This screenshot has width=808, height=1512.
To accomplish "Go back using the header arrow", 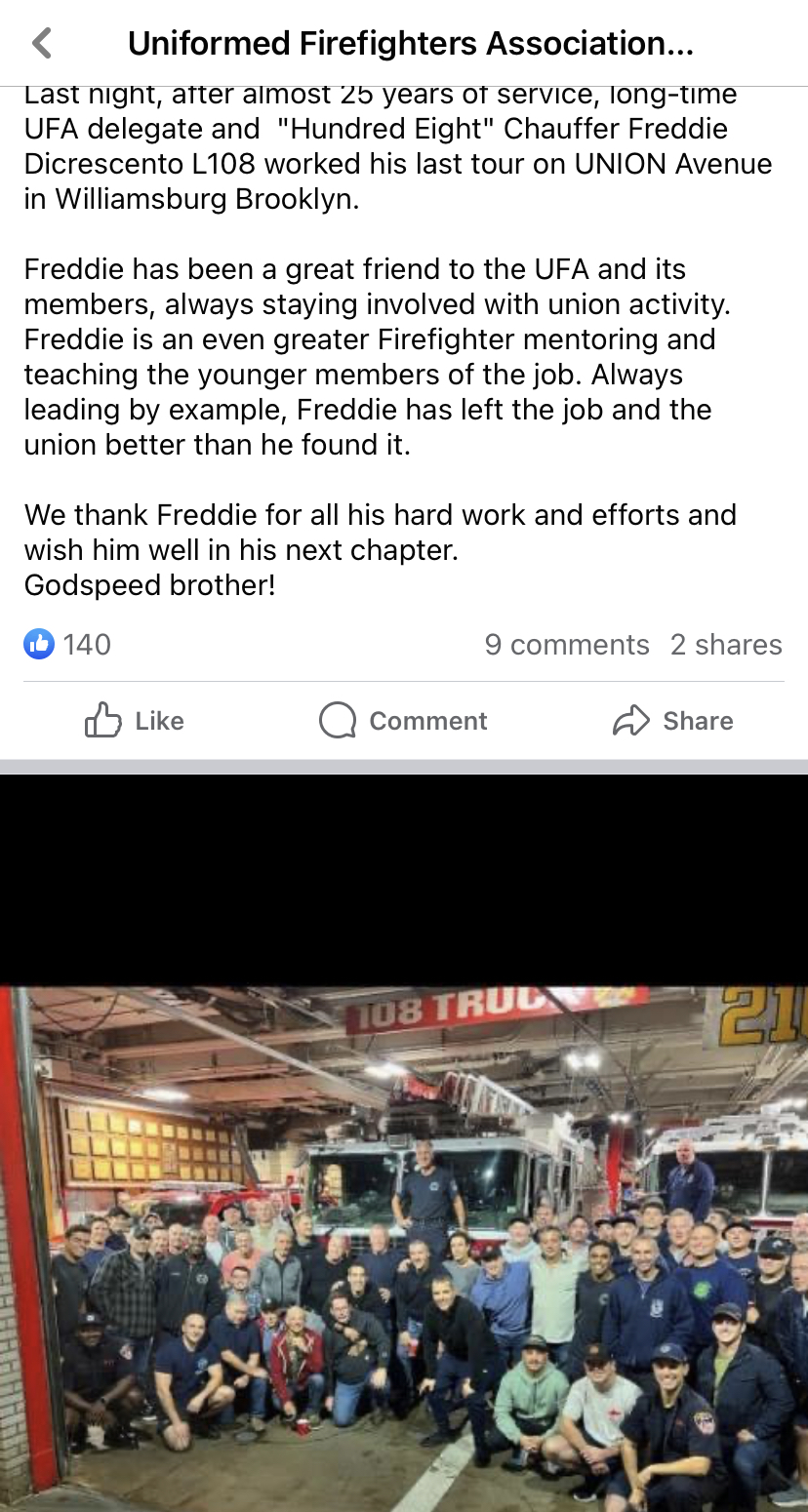I will pos(41,43).
